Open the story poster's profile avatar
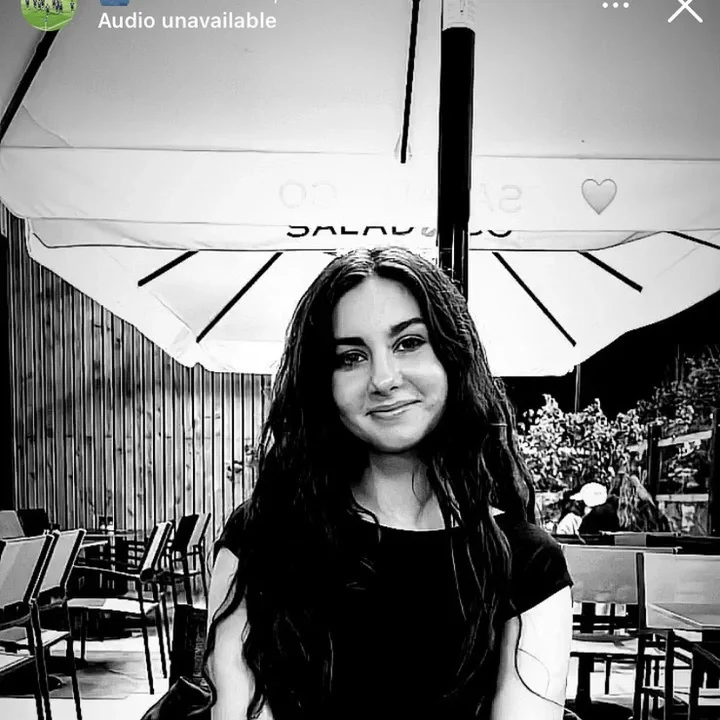 [x=48, y=12]
